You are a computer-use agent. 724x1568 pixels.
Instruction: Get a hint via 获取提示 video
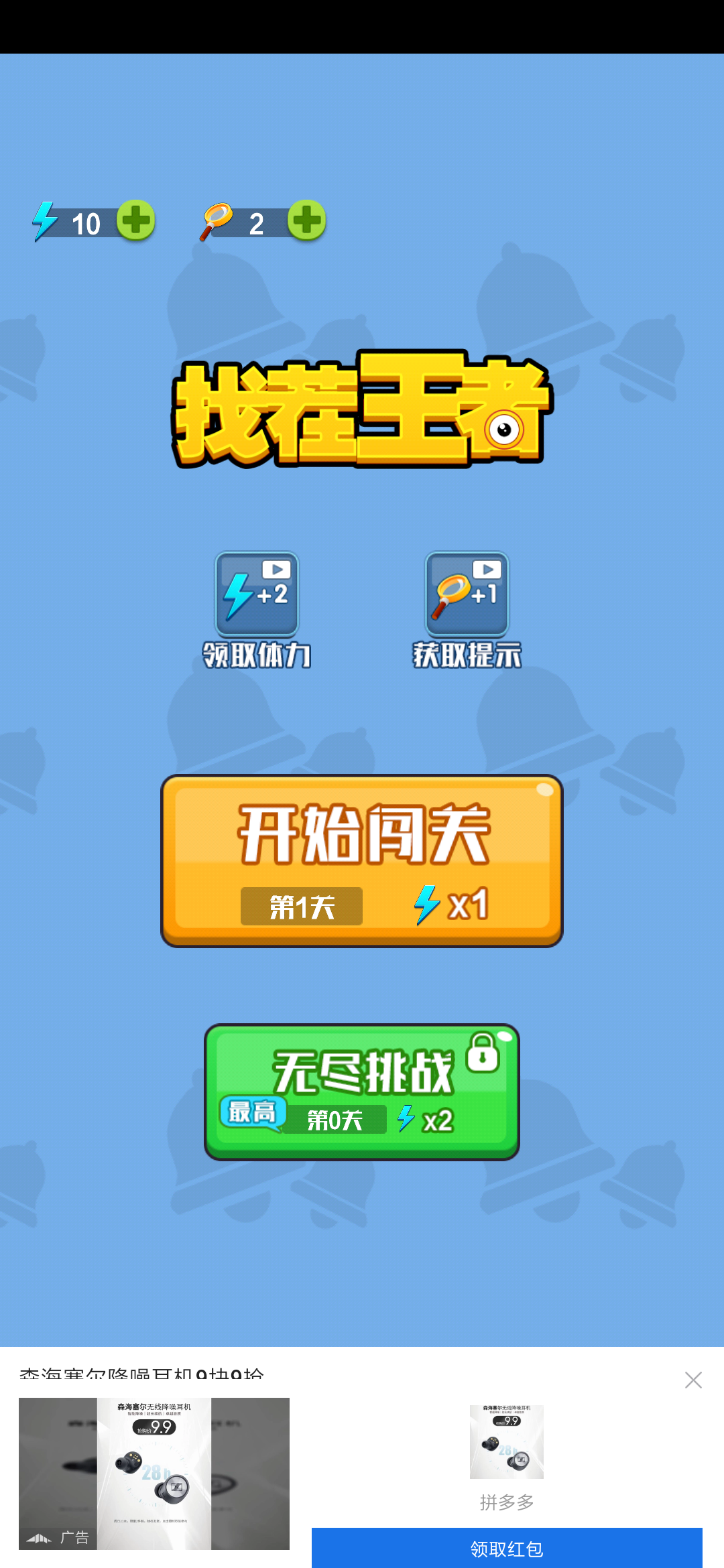coord(467,610)
